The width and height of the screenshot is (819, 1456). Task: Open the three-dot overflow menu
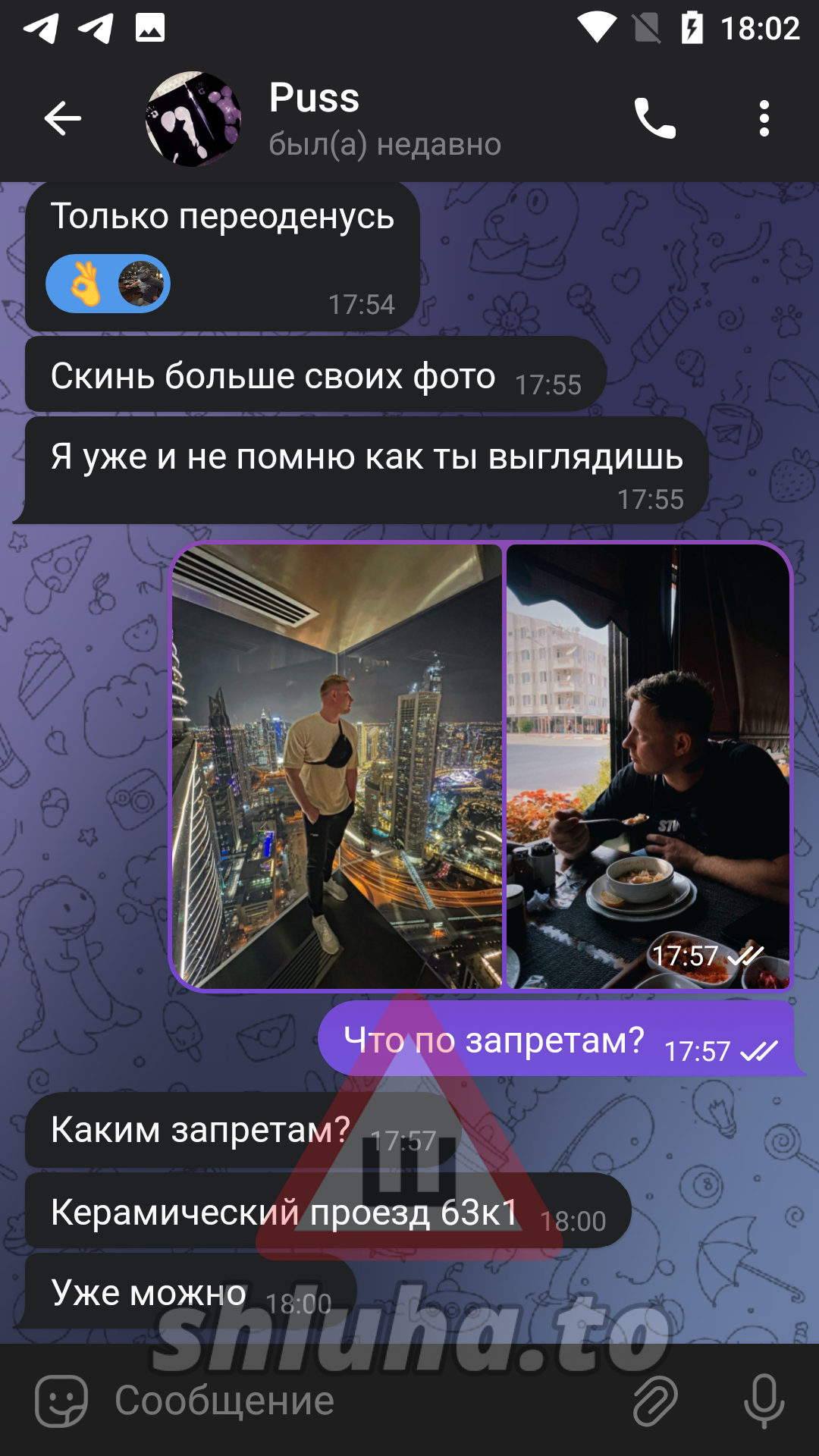coord(764,119)
